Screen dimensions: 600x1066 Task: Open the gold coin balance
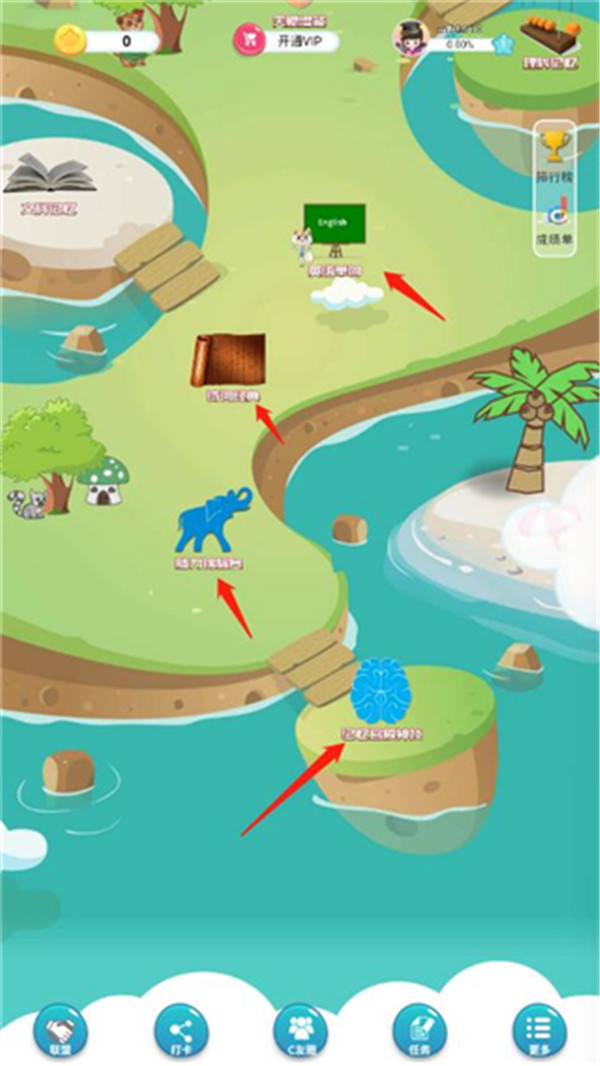point(106,41)
